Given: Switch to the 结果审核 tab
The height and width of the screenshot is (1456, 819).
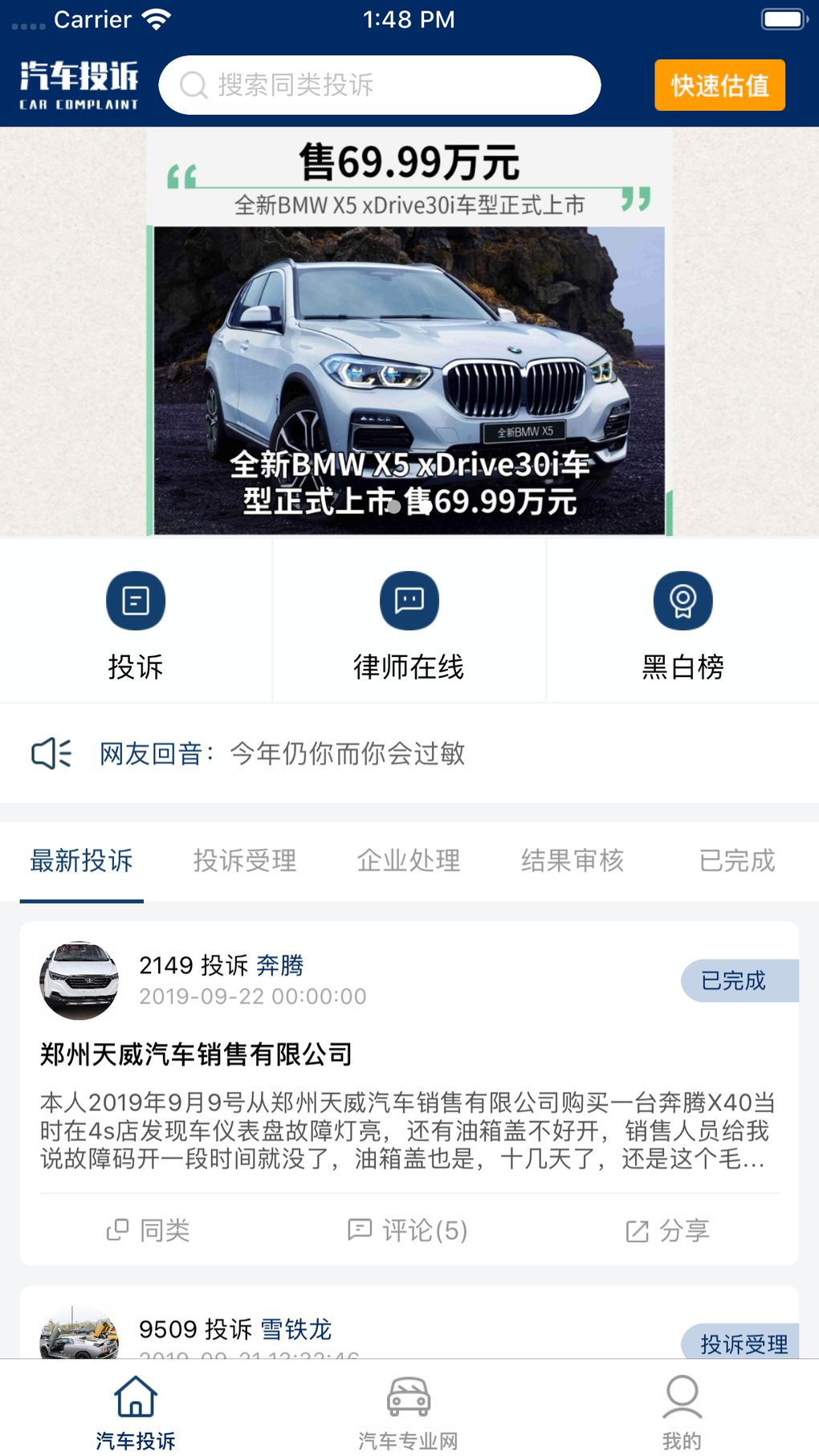Looking at the screenshot, I should coord(572,861).
